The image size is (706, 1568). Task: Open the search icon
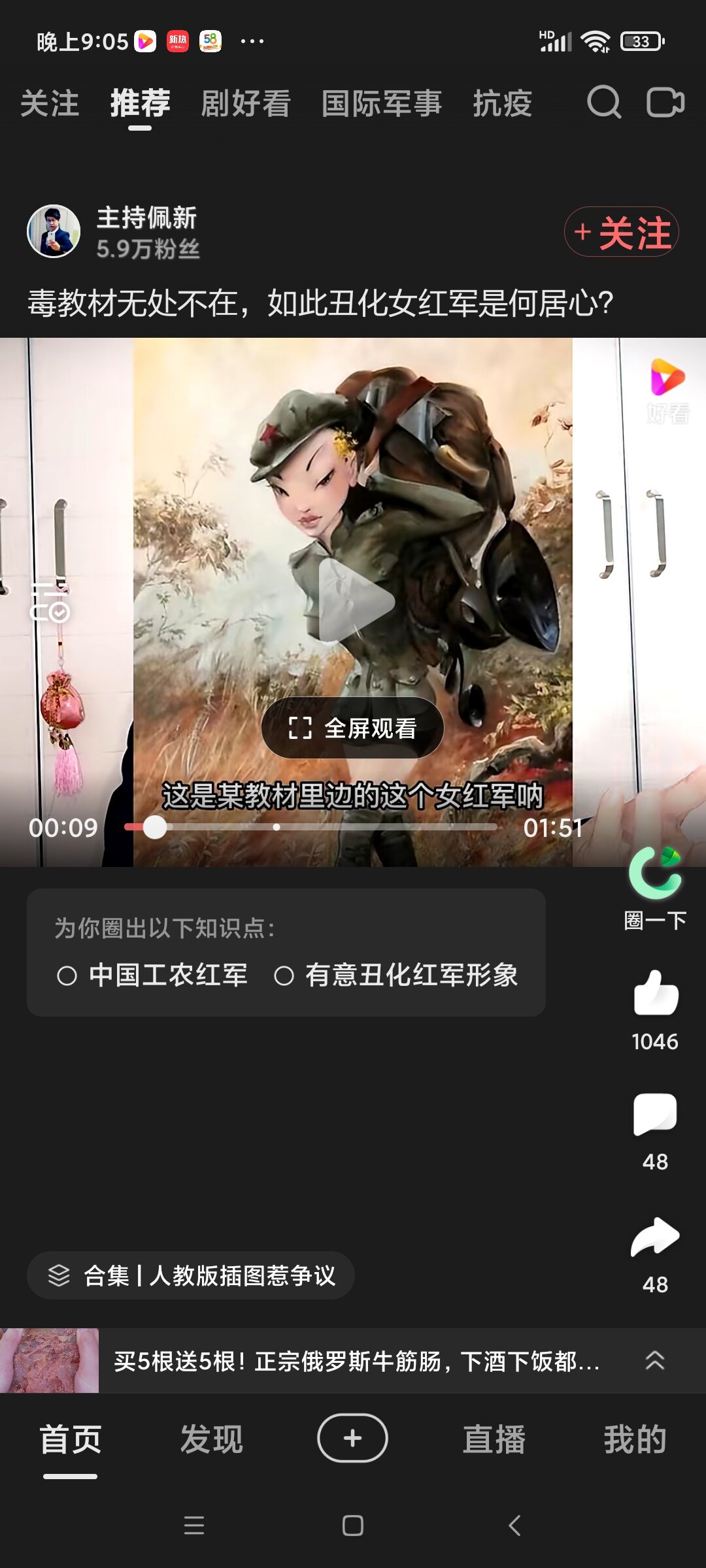point(603,103)
